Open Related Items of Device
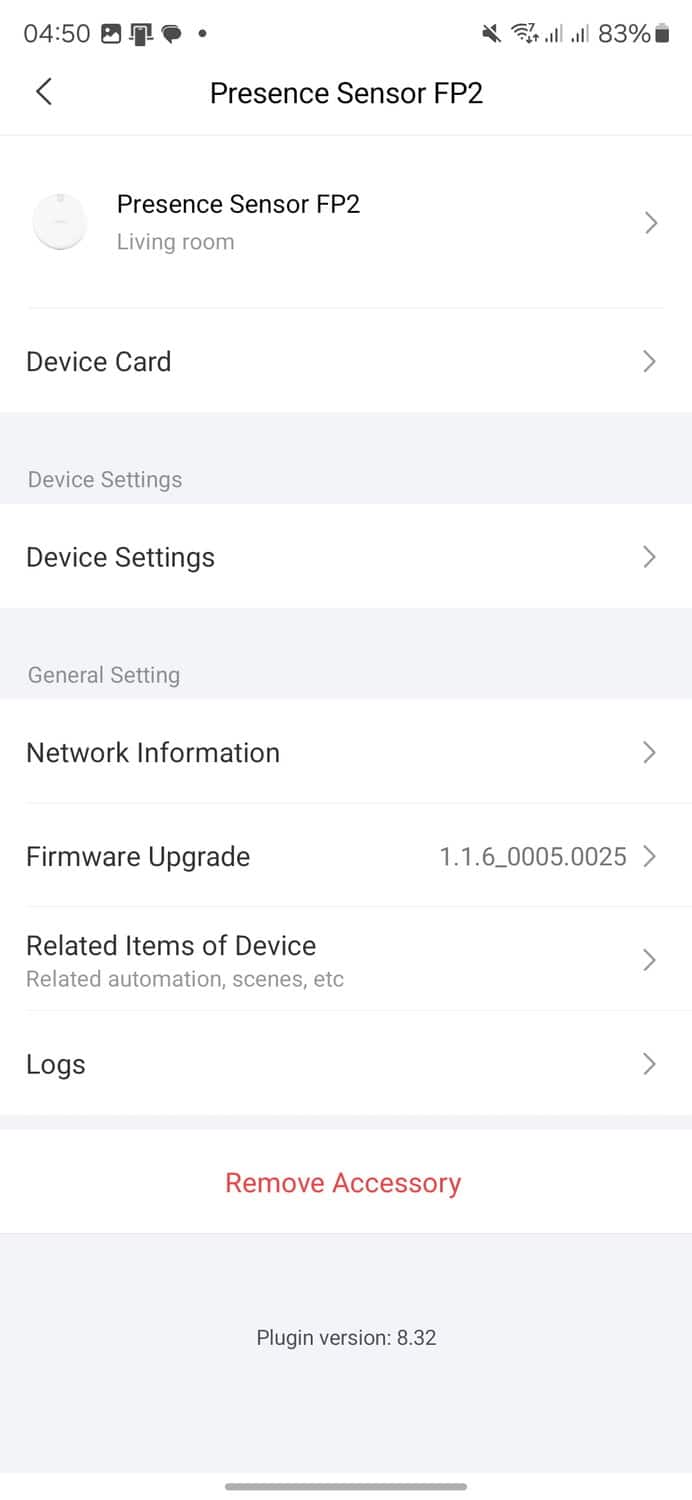Image resolution: width=692 pixels, height=1500 pixels. (345, 960)
